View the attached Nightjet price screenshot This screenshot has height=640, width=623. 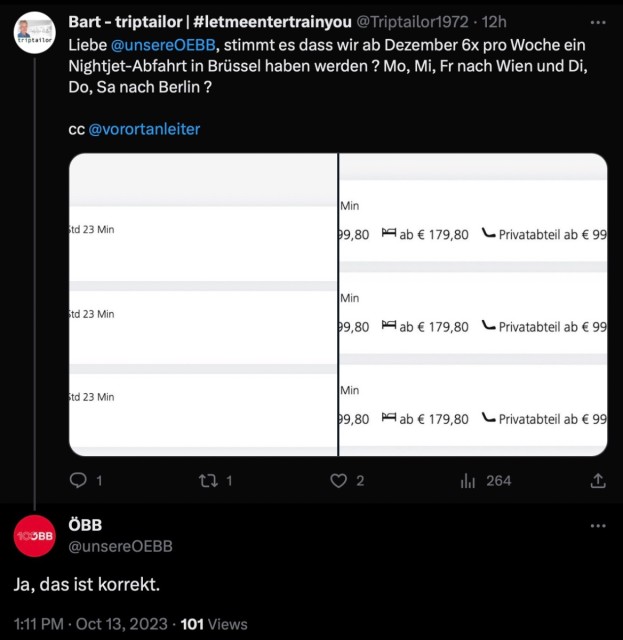pyautogui.click(x=338, y=304)
